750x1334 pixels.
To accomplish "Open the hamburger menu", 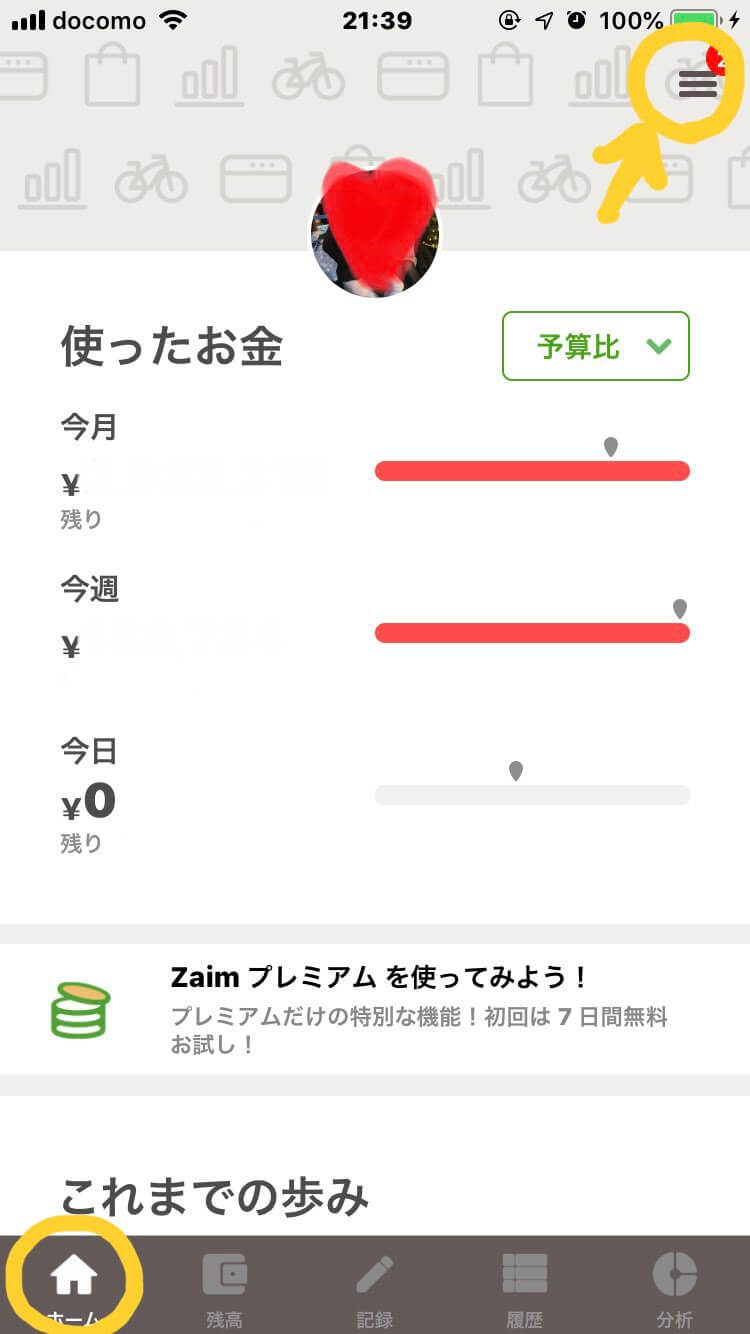I will (698, 83).
